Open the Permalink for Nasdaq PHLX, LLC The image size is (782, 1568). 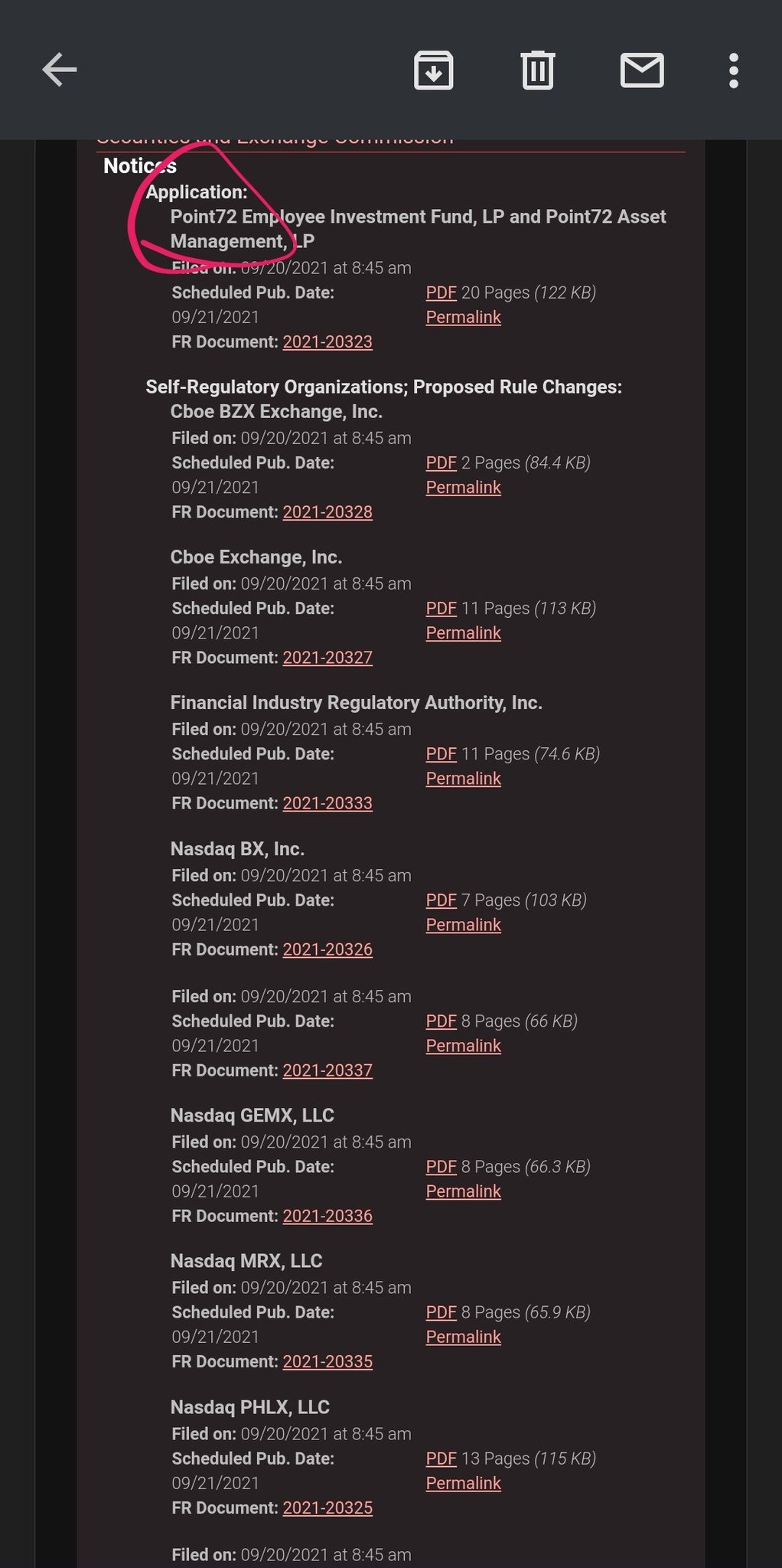tap(463, 1482)
